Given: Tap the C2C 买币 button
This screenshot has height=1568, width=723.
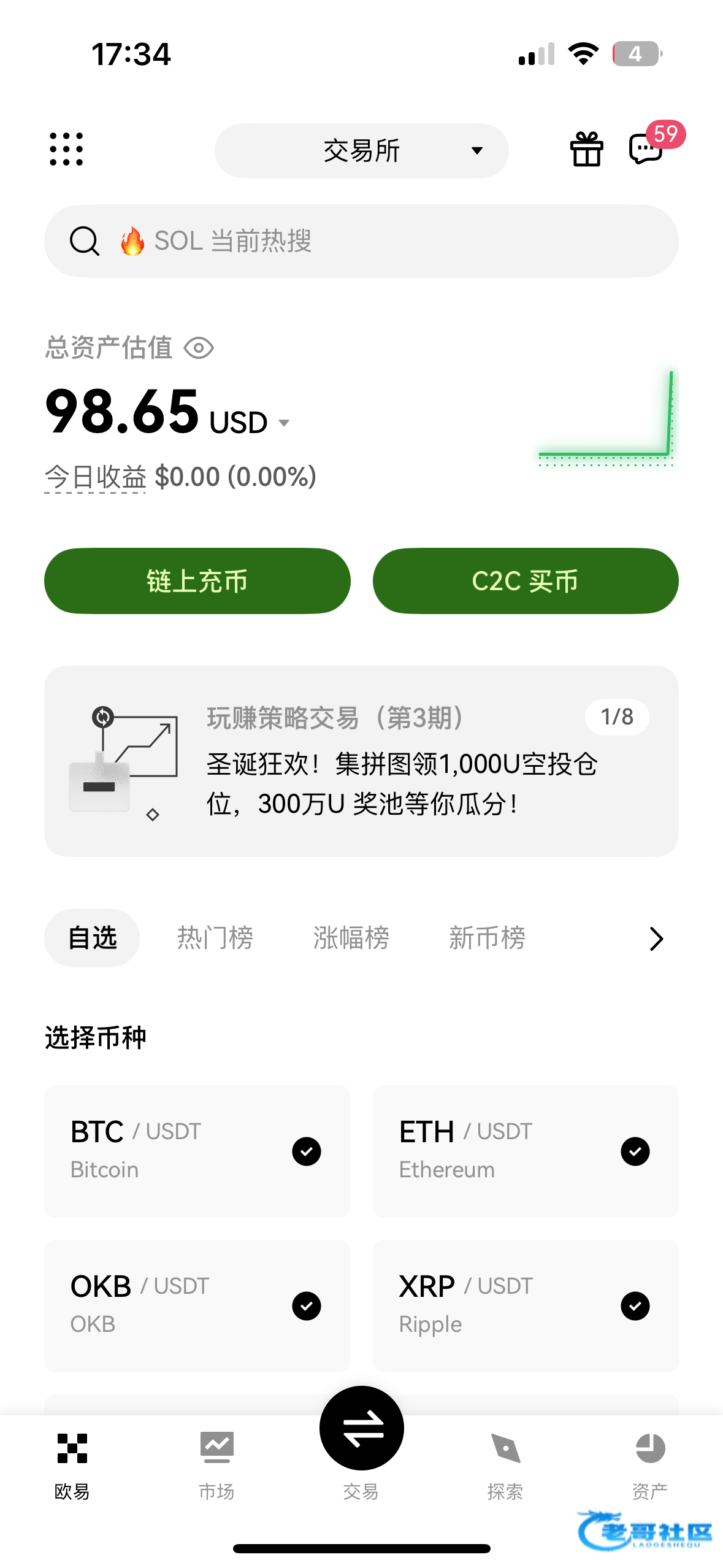Looking at the screenshot, I should click(525, 580).
